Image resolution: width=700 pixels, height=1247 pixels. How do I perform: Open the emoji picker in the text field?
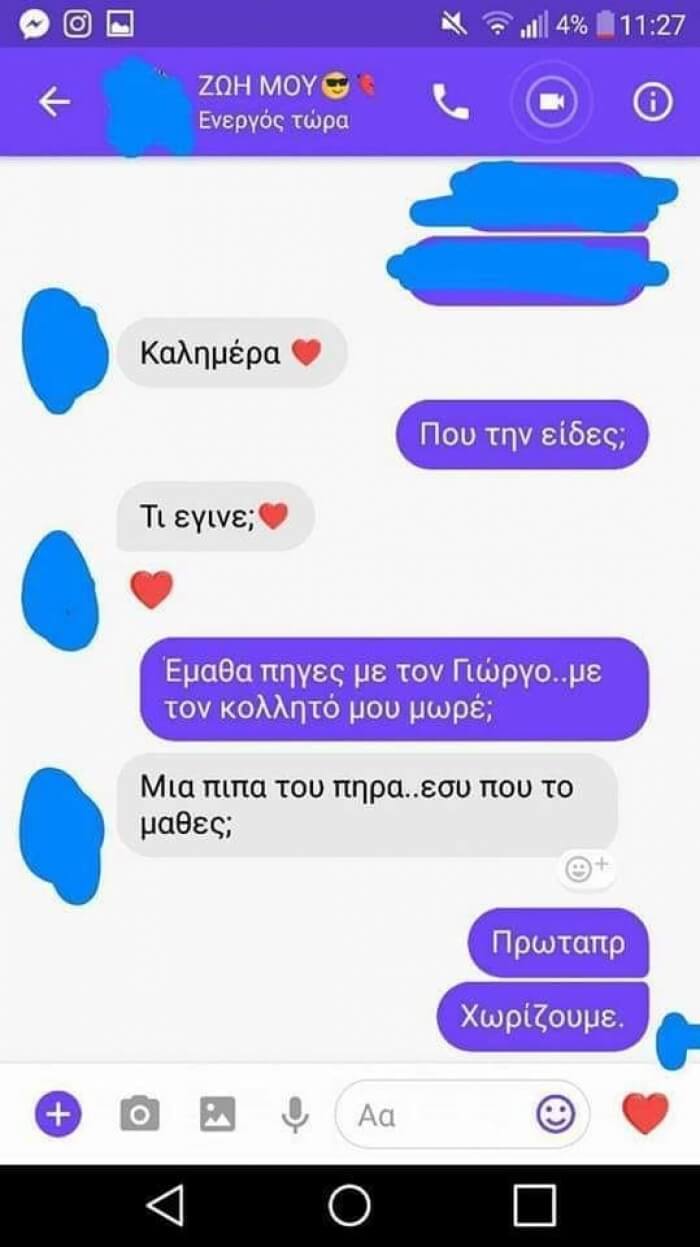(x=555, y=1114)
